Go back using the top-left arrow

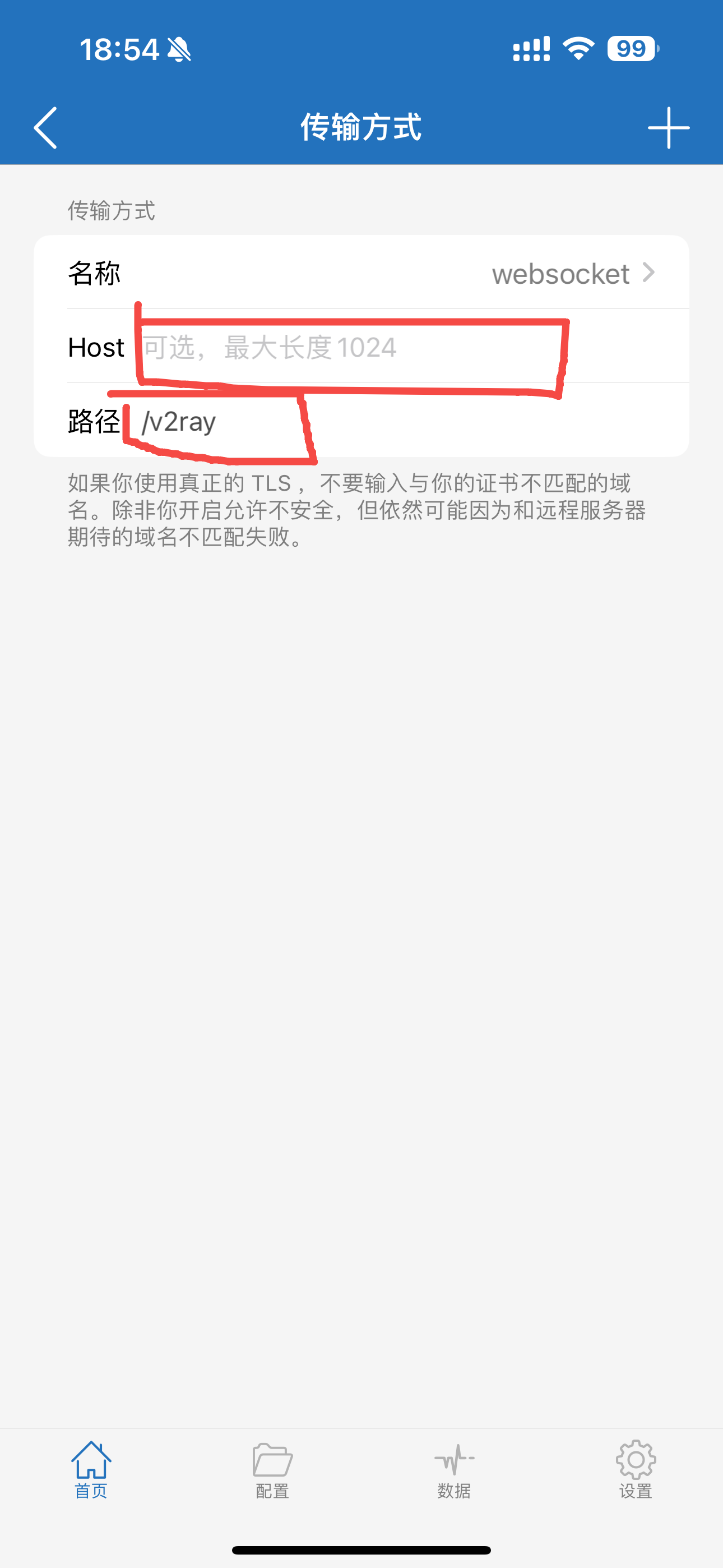[x=45, y=128]
